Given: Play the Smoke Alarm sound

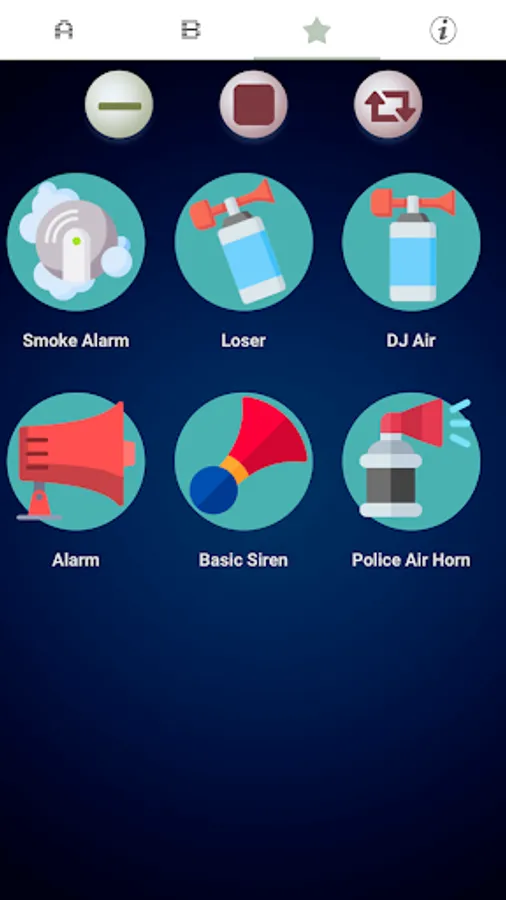Looking at the screenshot, I should click(x=76, y=242).
